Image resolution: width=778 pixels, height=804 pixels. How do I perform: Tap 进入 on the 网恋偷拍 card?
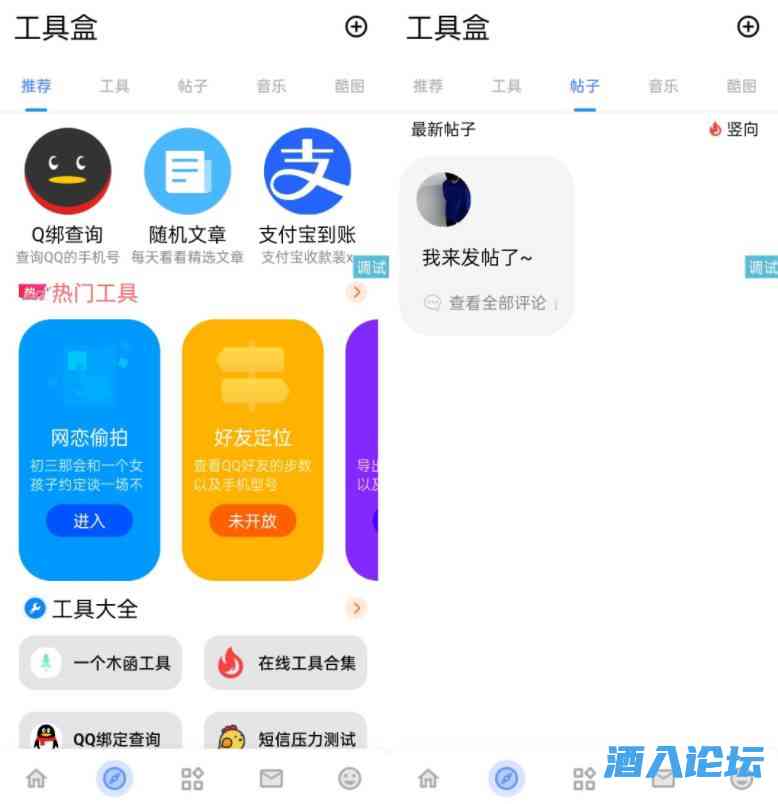pyautogui.click(x=89, y=521)
